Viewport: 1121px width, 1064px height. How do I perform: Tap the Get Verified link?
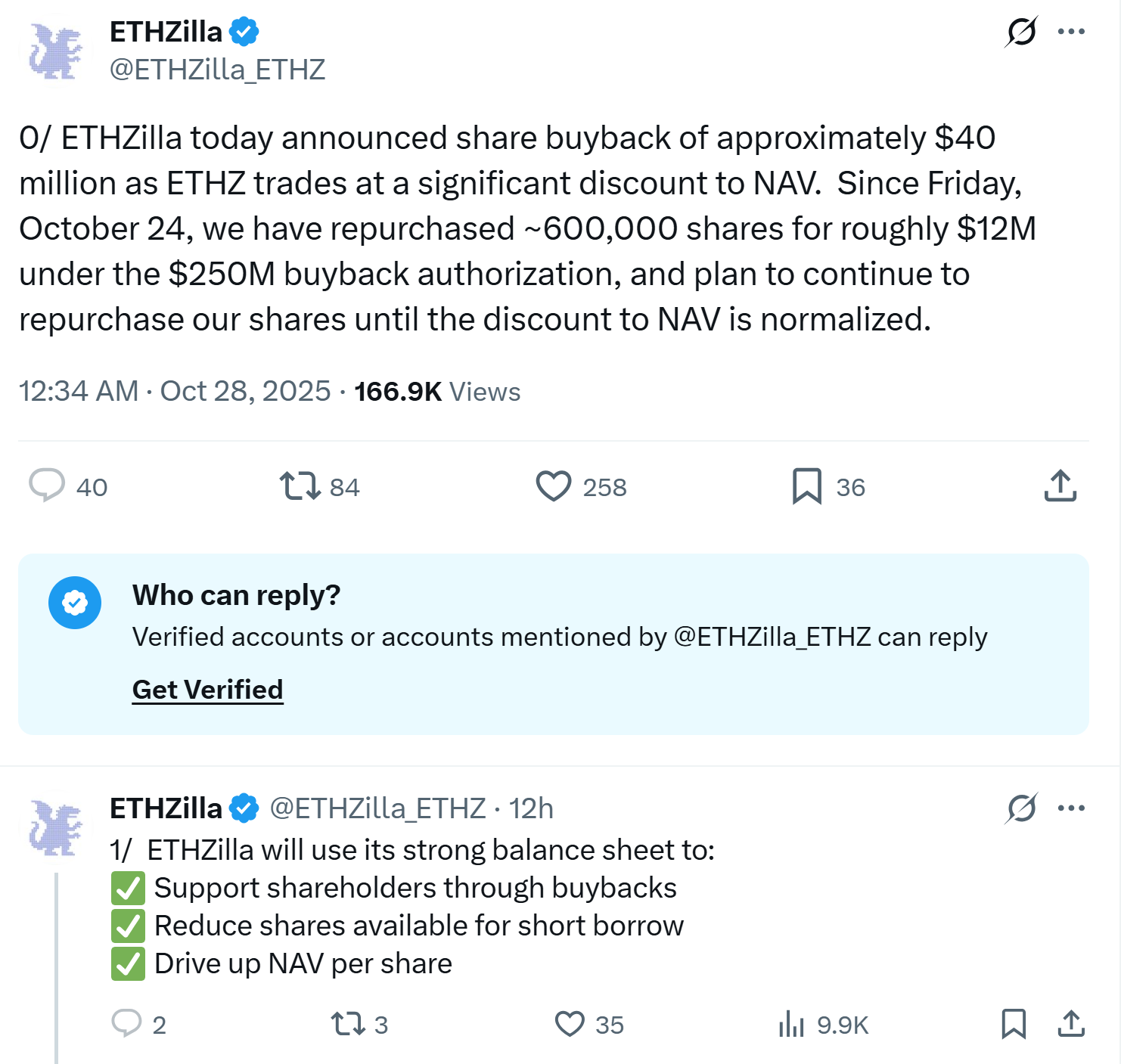click(207, 689)
